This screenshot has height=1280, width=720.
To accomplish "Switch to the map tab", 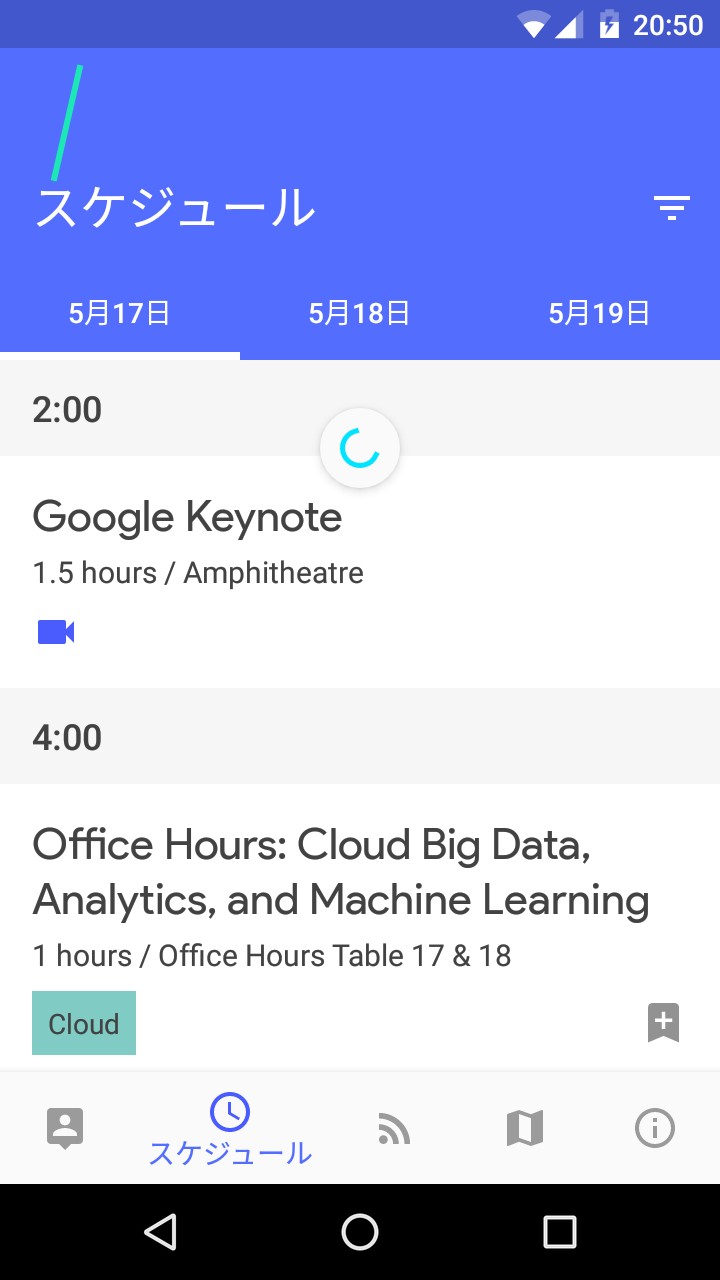I will coord(525,1129).
